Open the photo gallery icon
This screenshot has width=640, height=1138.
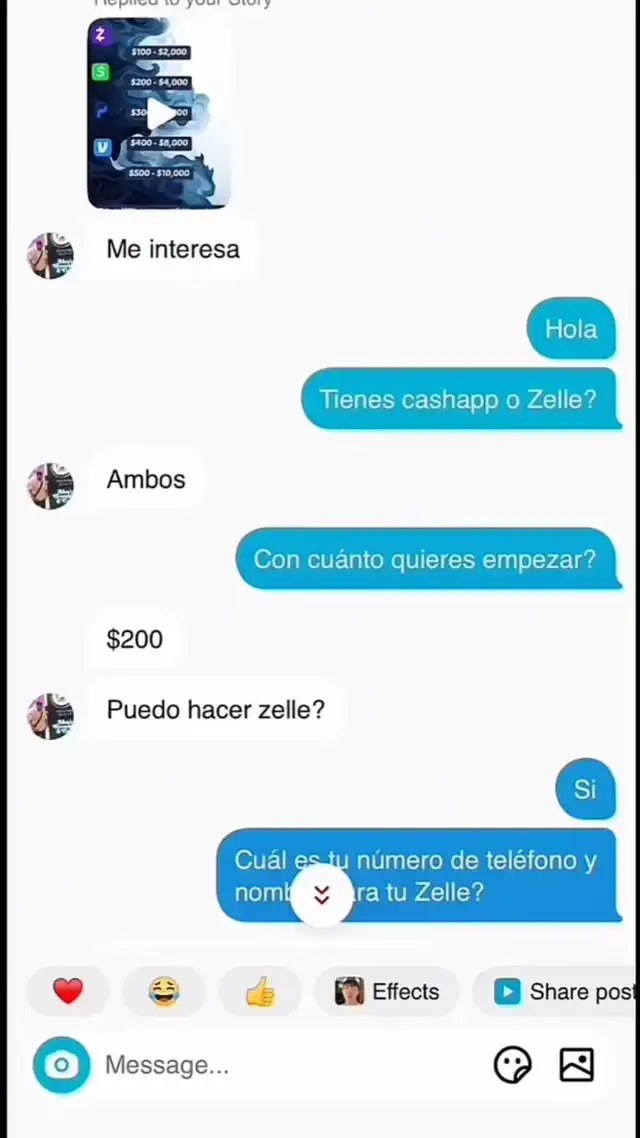click(577, 1065)
